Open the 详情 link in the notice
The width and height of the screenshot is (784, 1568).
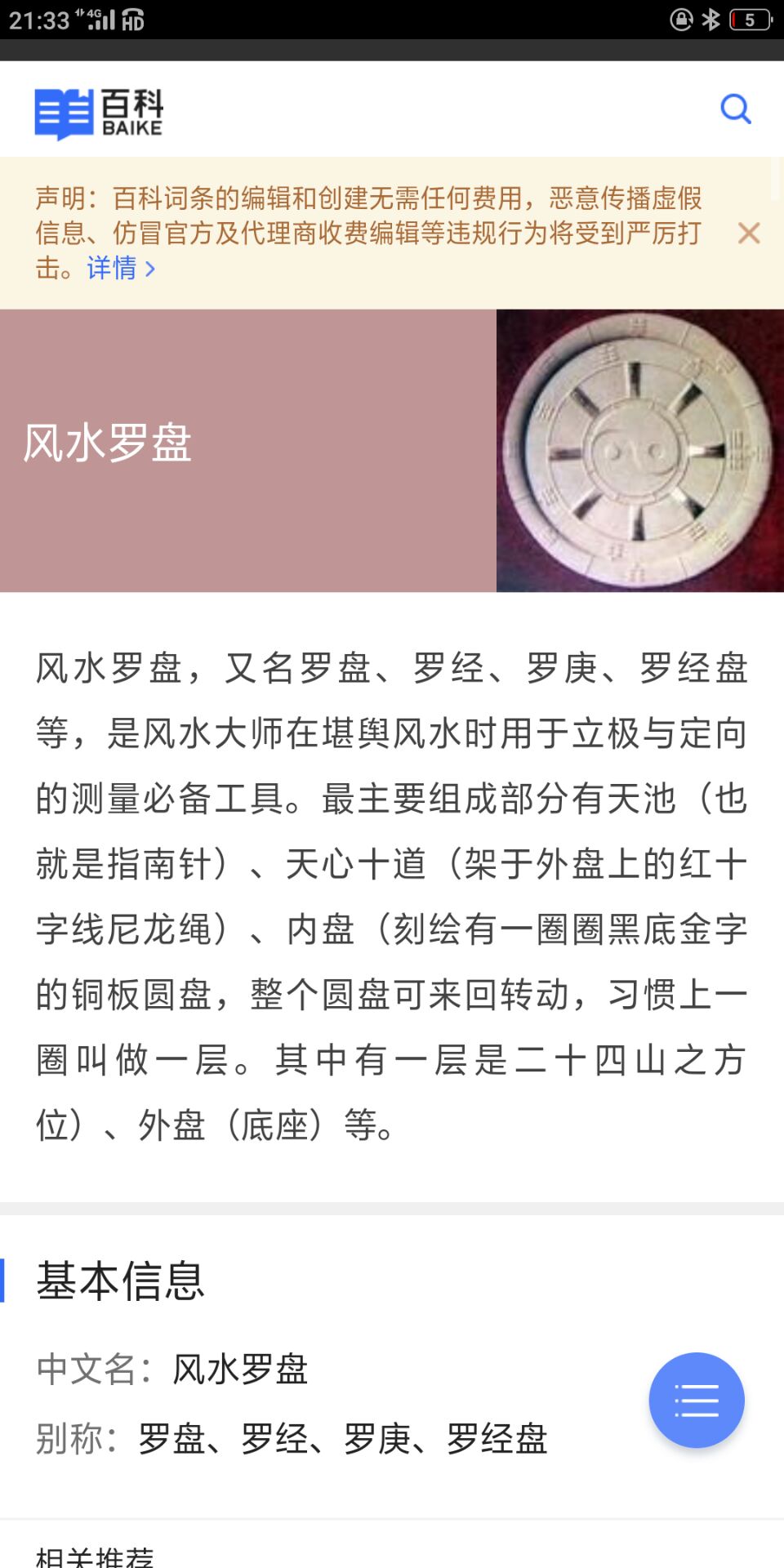tap(120, 268)
